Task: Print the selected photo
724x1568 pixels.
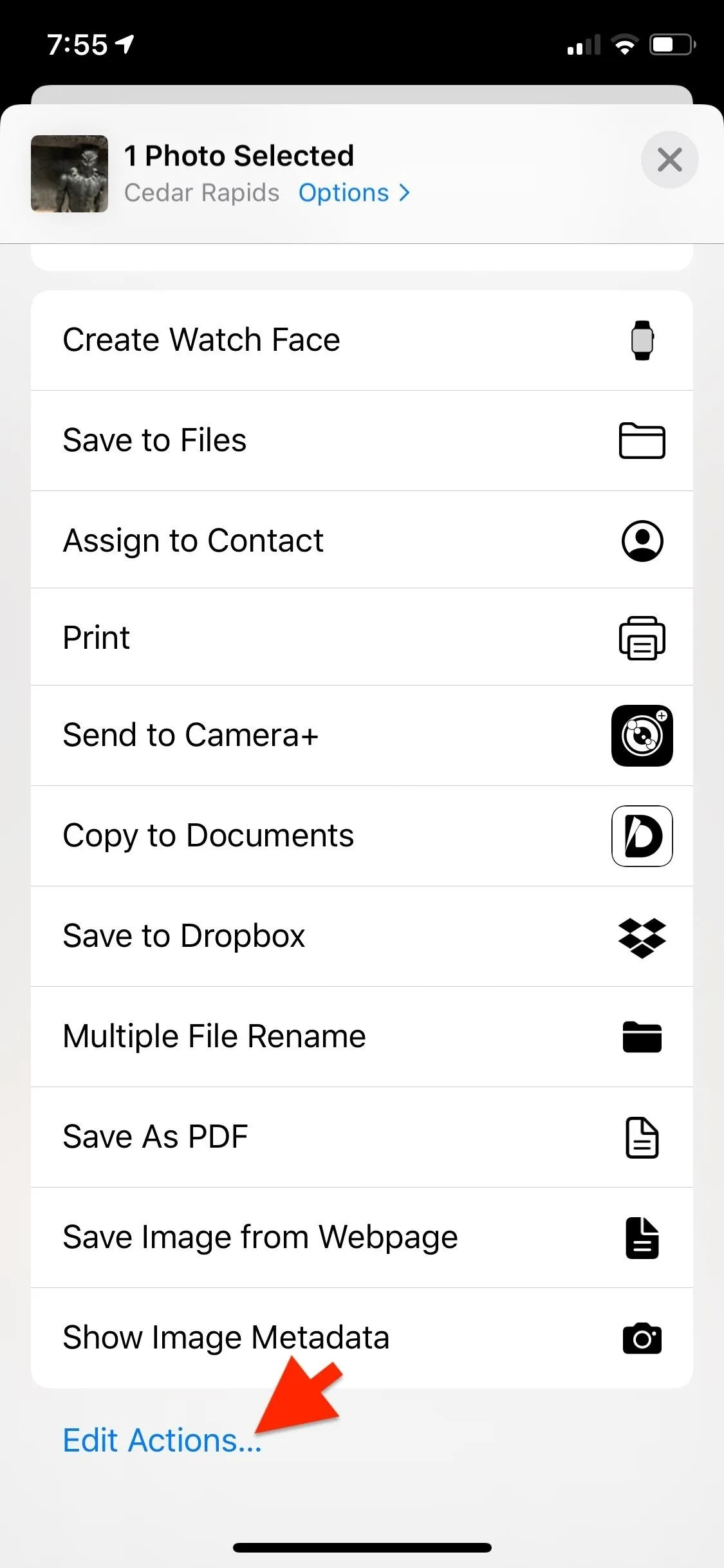Action: click(362, 637)
